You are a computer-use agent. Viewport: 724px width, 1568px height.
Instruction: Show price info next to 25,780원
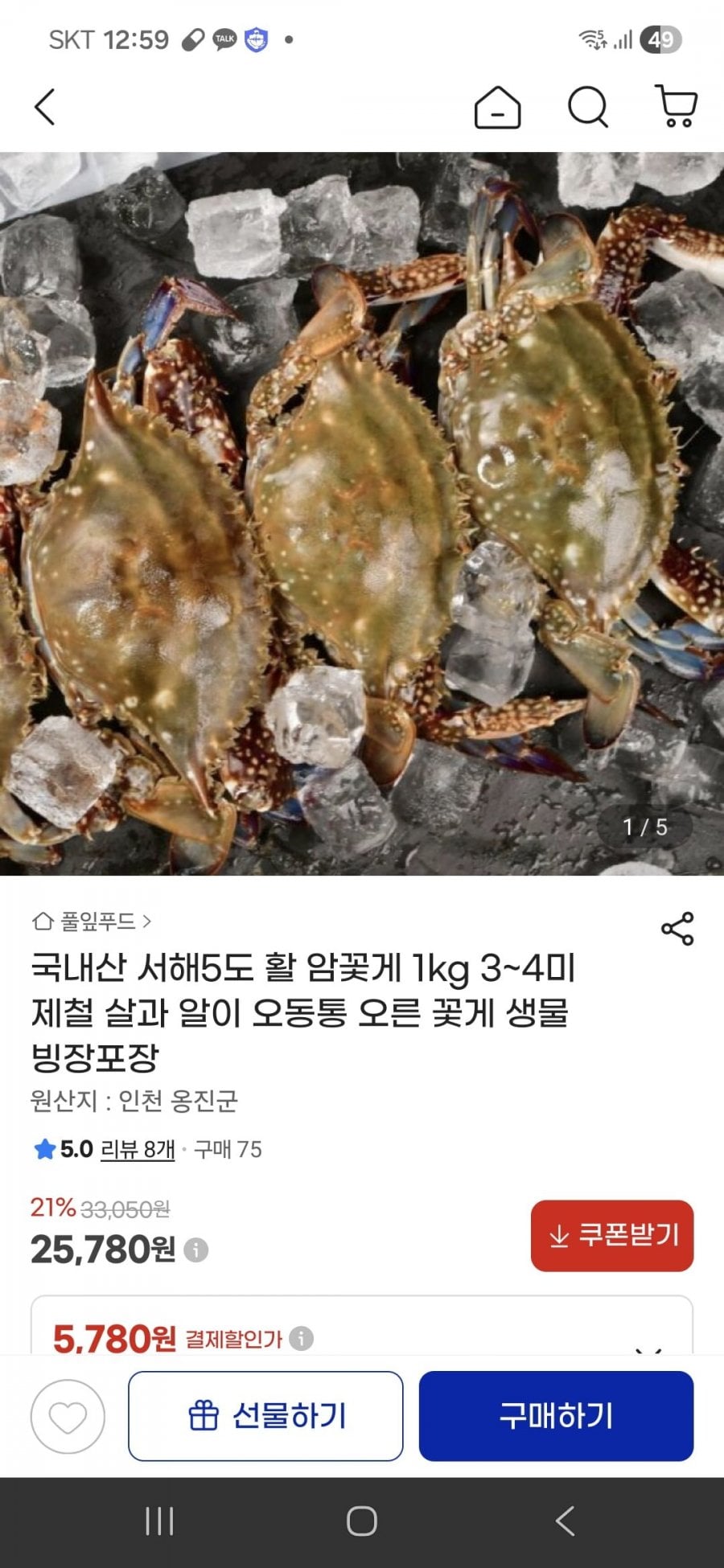pos(195,1250)
